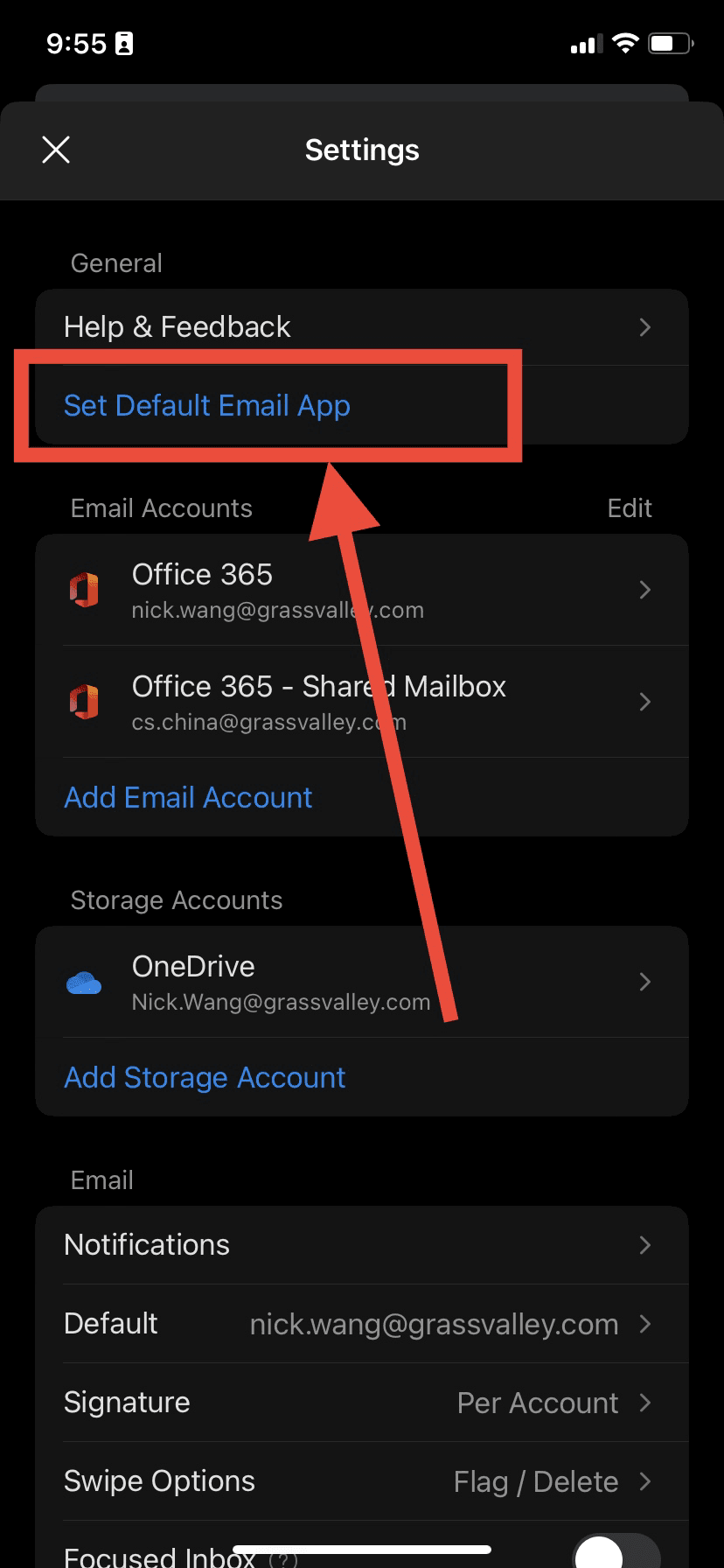Close the Settings screen
724x1568 pixels.
click(x=56, y=150)
